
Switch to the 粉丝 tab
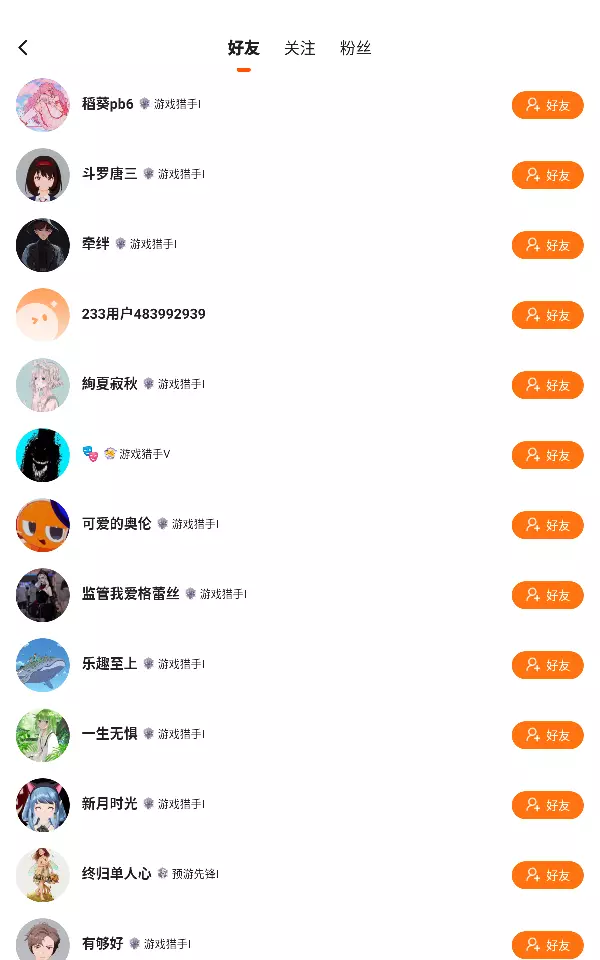tap(355, 48)
